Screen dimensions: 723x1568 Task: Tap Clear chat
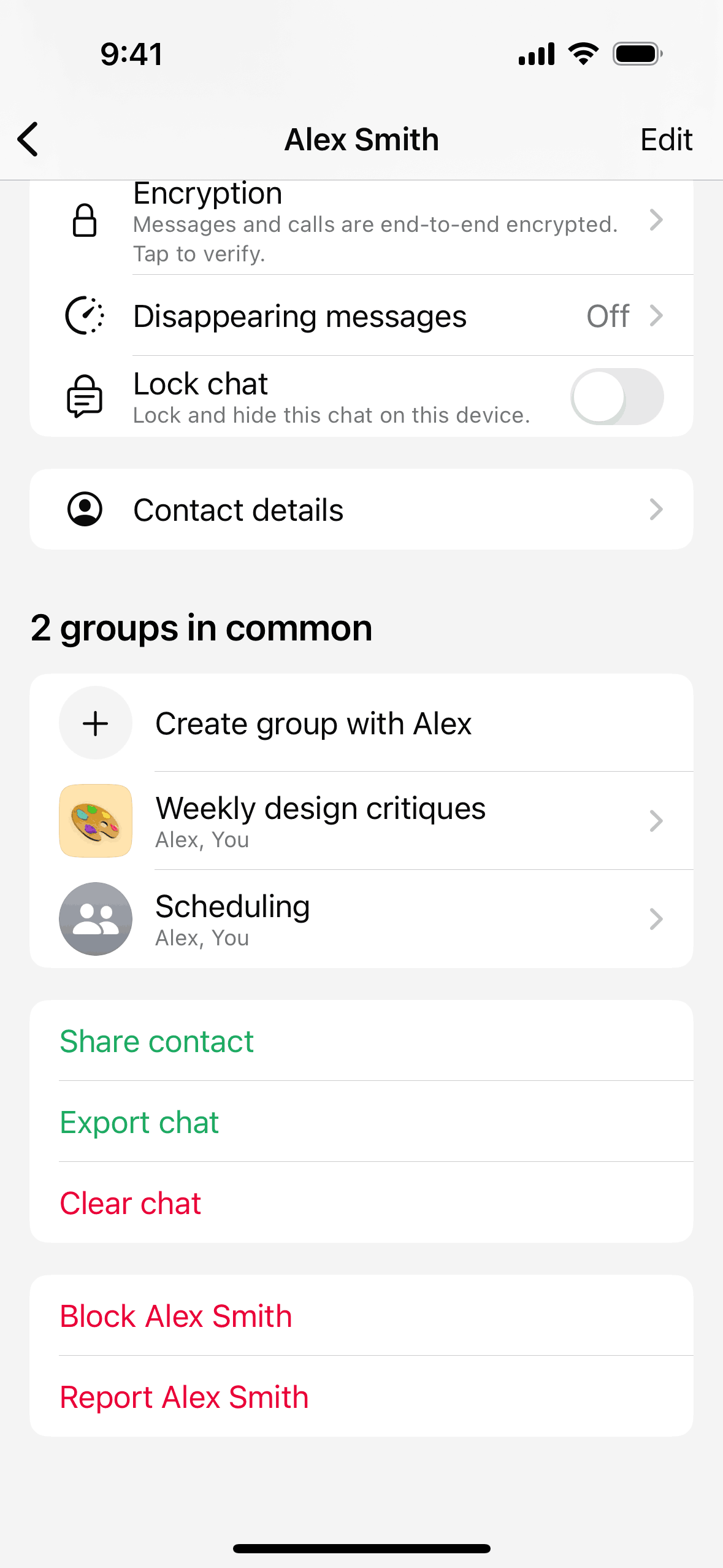[131, 1204]
